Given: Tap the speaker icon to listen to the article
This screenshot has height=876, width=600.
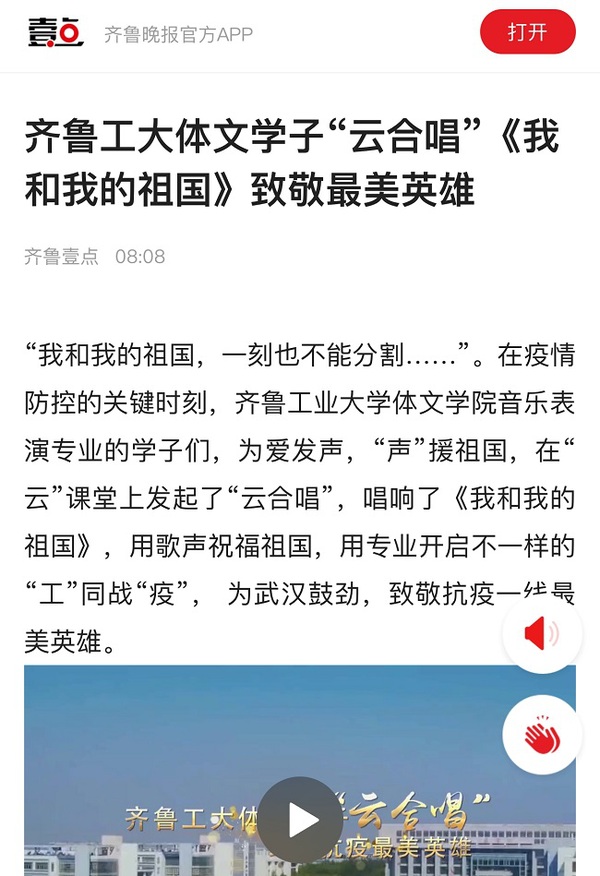Looking at the screenshot, I should coord(542,633).
